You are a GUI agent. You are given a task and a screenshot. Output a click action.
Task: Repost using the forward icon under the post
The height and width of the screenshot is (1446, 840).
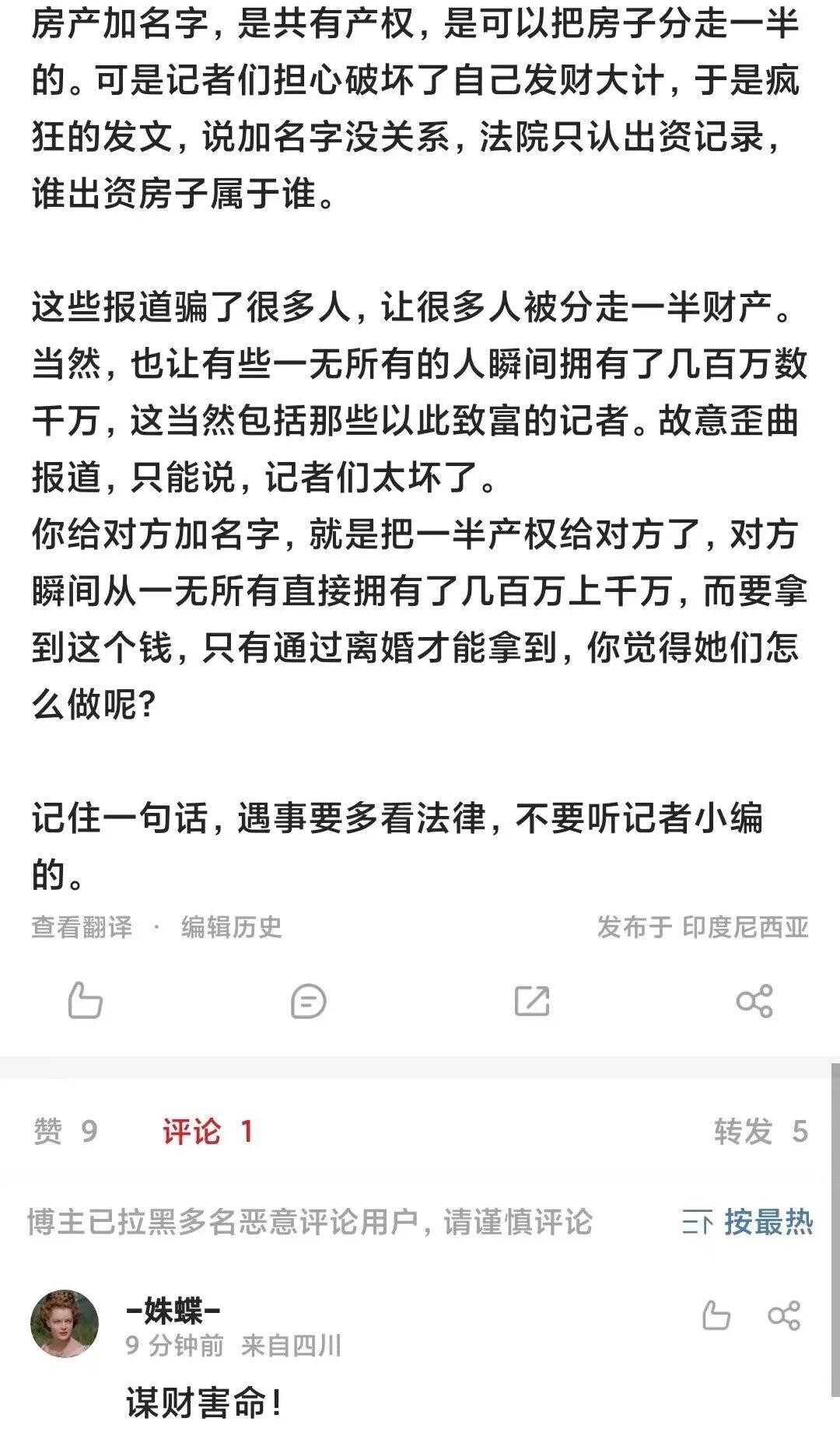[x=533, y=1001]
